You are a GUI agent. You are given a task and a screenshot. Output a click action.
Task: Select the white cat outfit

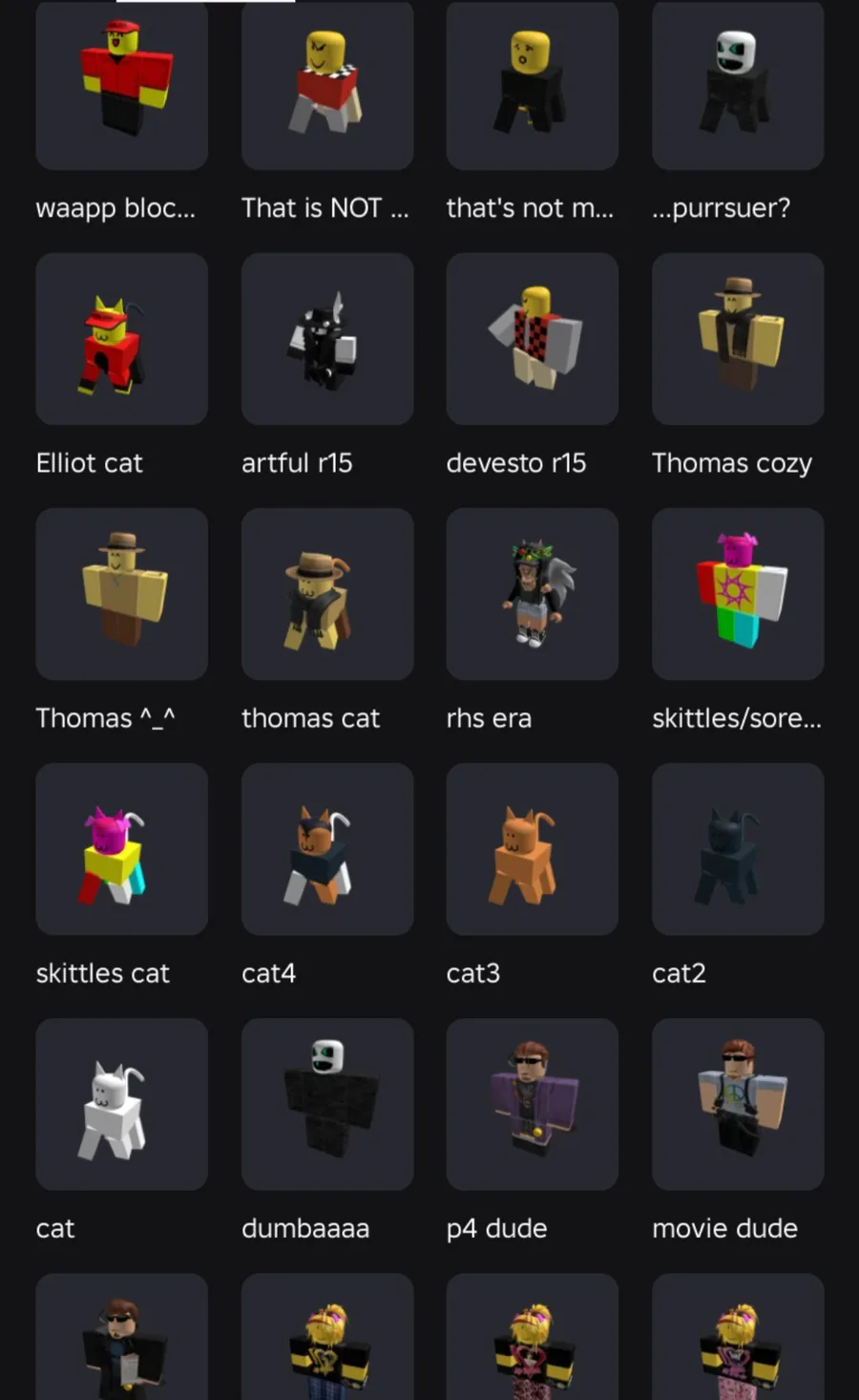coord(121,1104)
